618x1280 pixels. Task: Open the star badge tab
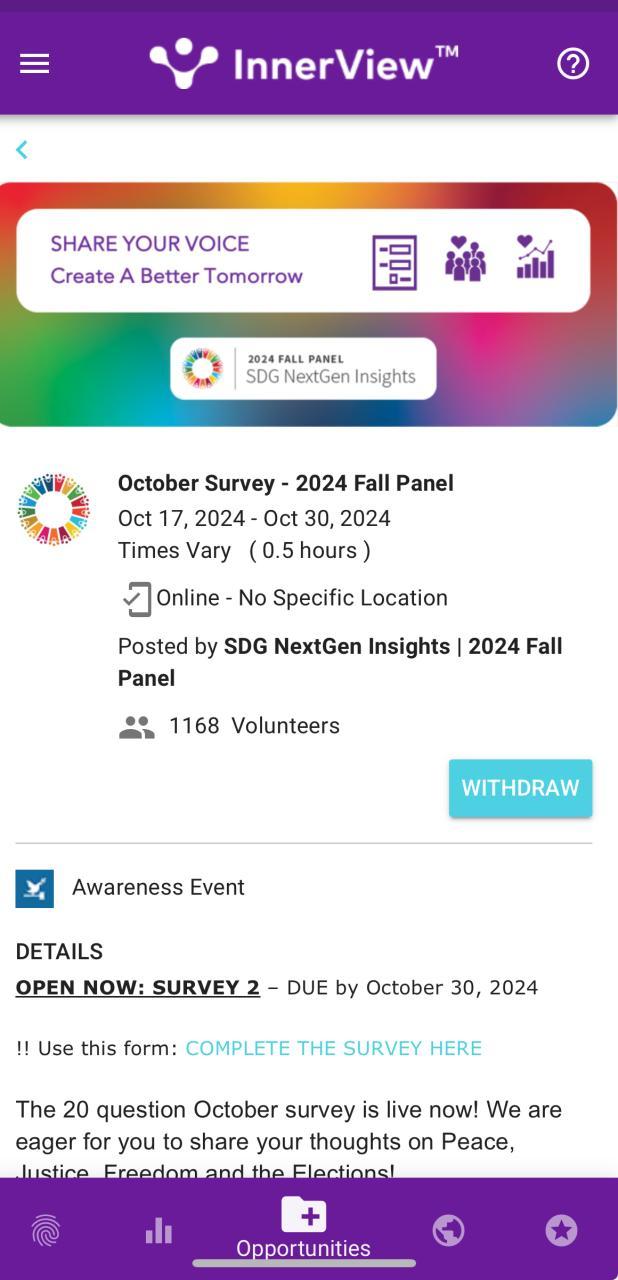[561, 1230]
